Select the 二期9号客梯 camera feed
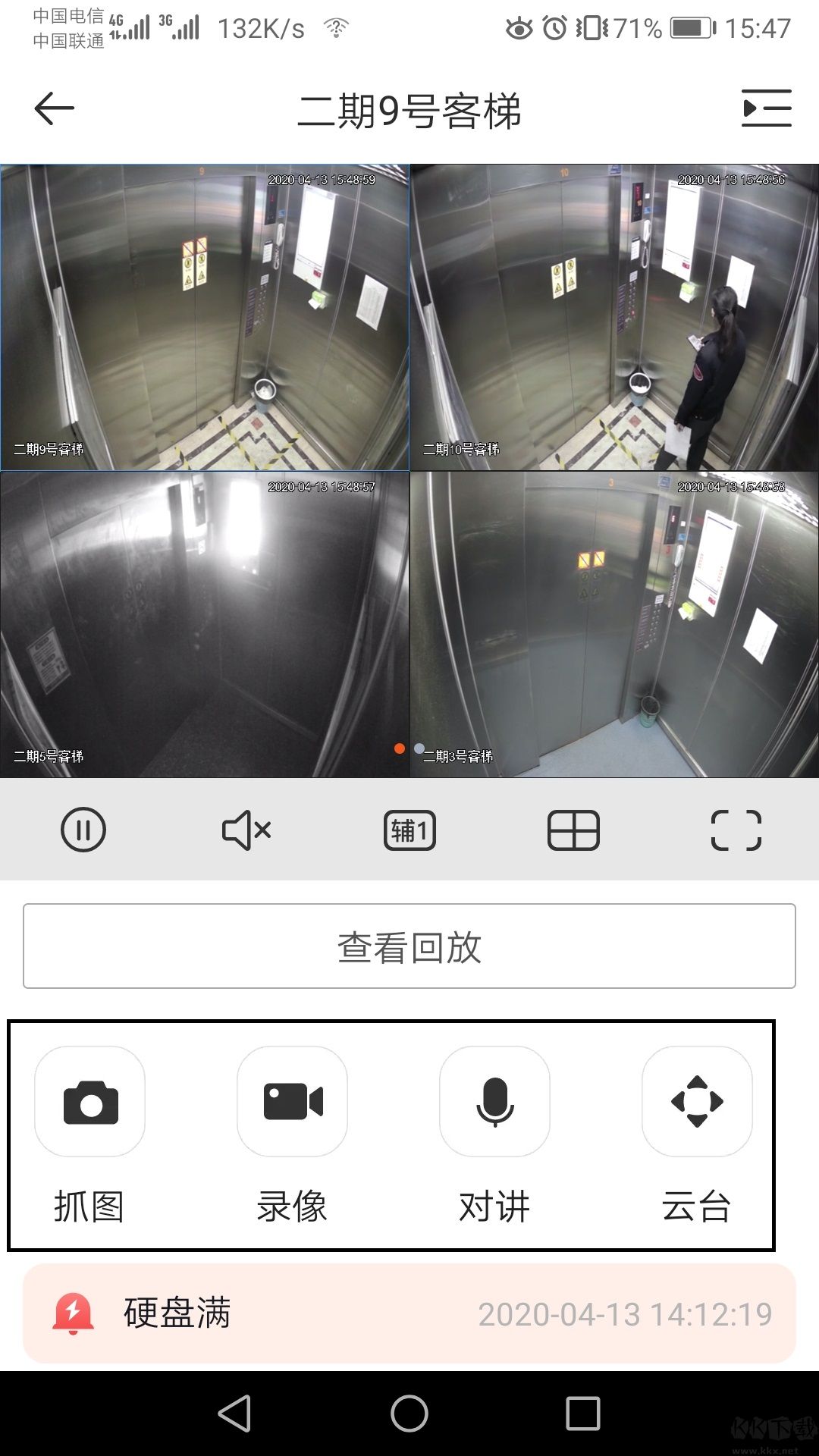This screenshot has height=1456, width=819. (x=205, y=317)
